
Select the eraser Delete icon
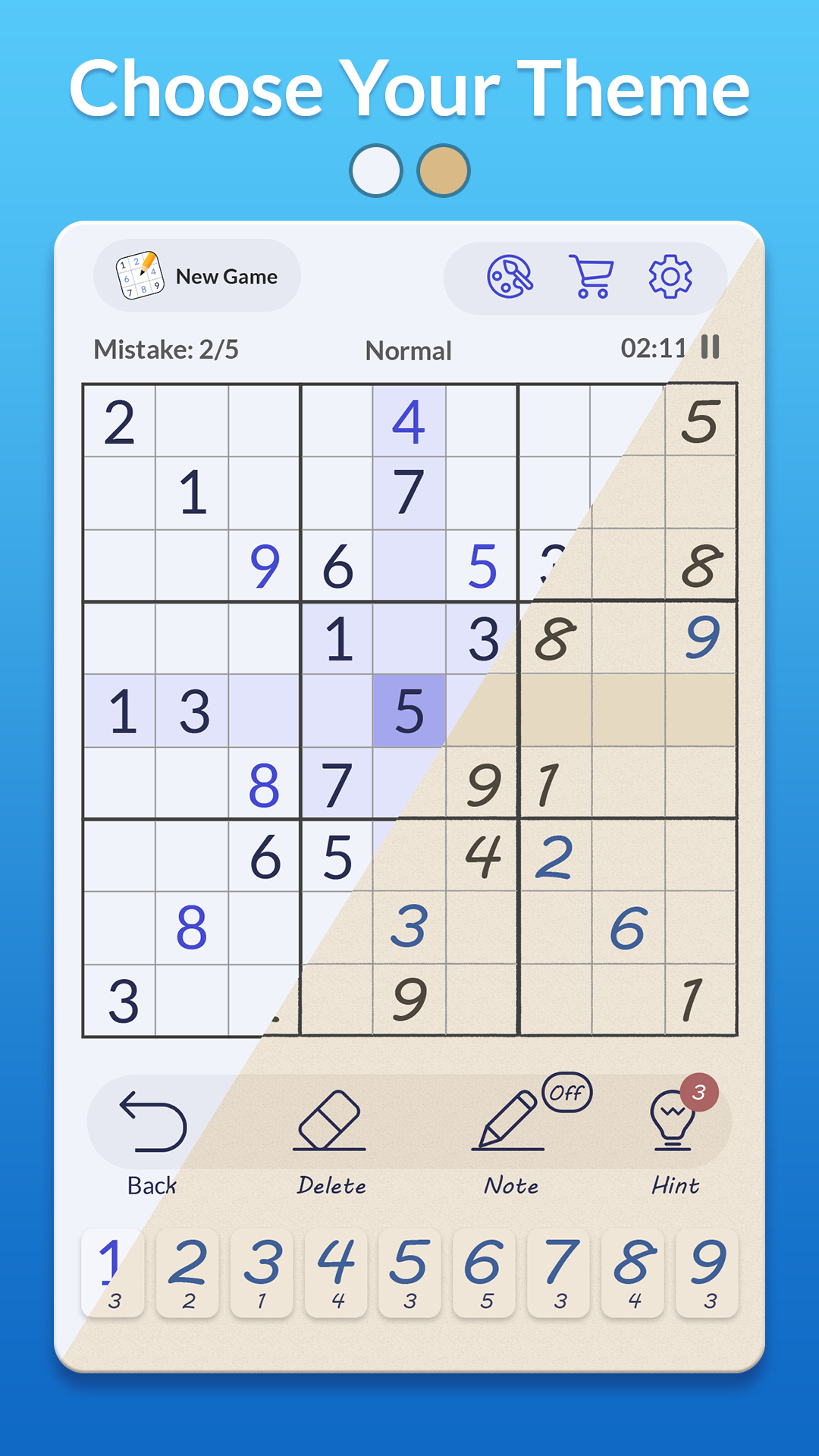331,1115
